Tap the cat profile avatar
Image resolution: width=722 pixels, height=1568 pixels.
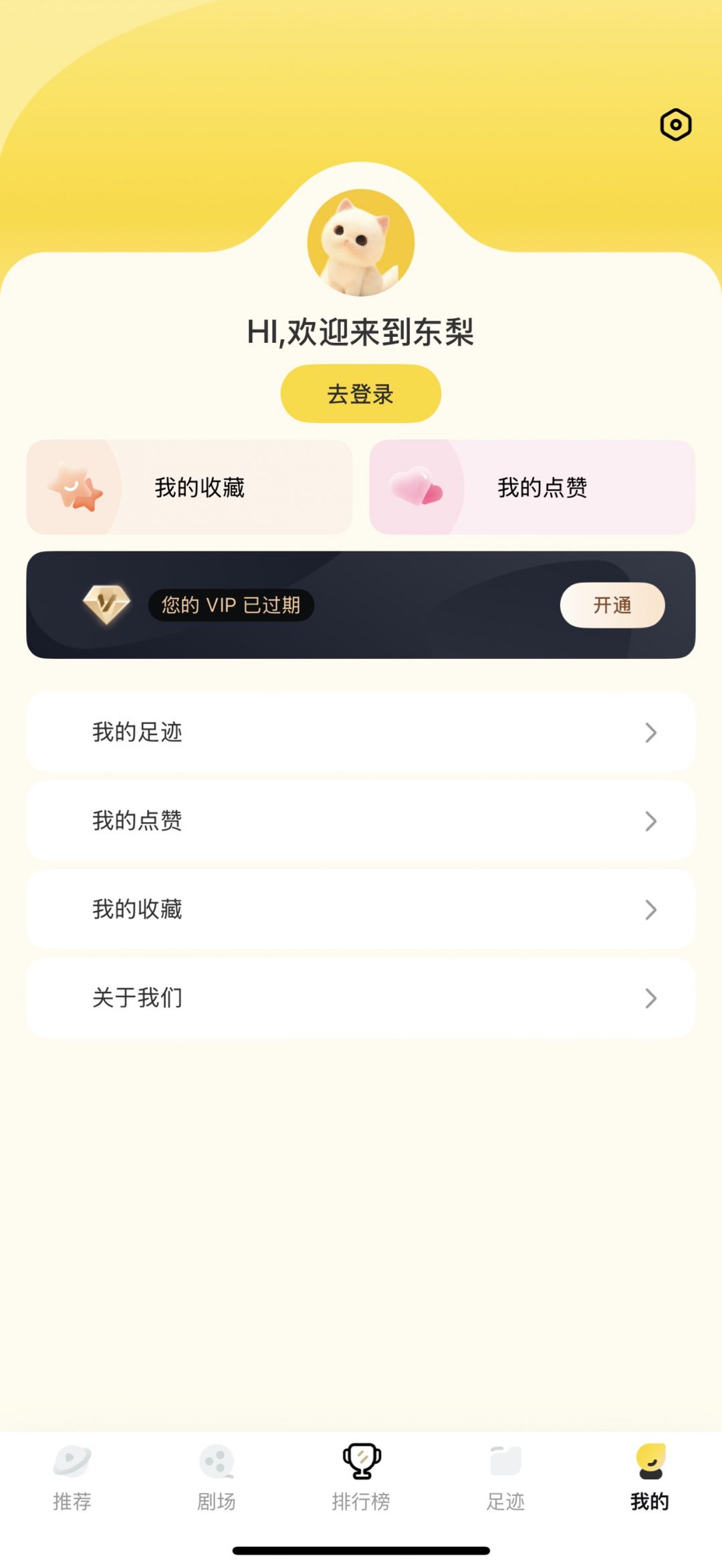tap(361, 243)
